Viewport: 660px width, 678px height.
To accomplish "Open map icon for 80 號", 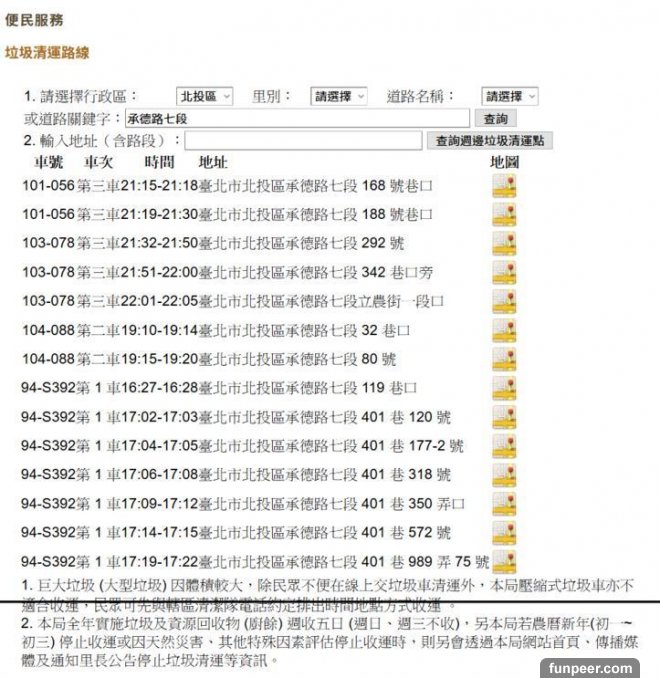I will point(503,358).
